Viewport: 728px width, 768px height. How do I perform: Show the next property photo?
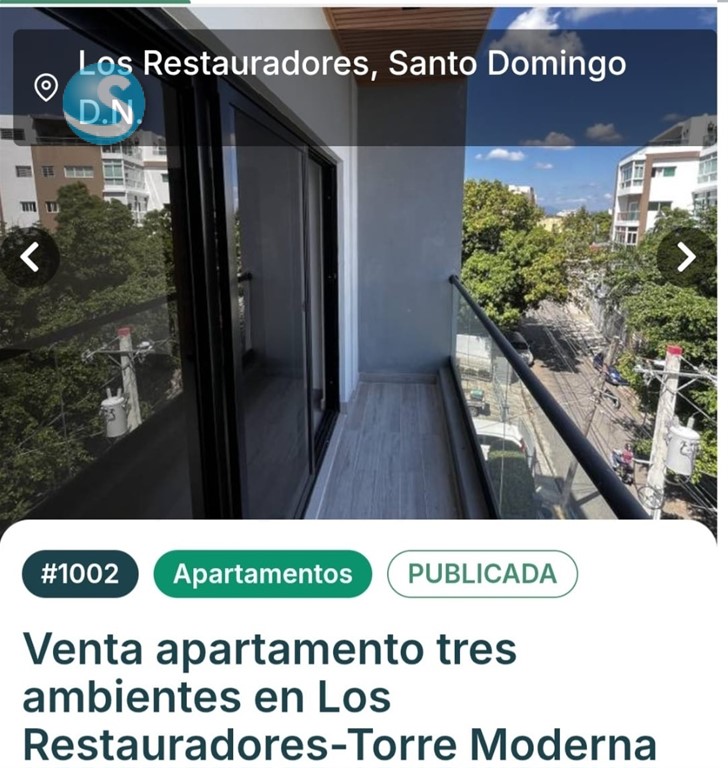pyautogui.click(x=686, y=258)
